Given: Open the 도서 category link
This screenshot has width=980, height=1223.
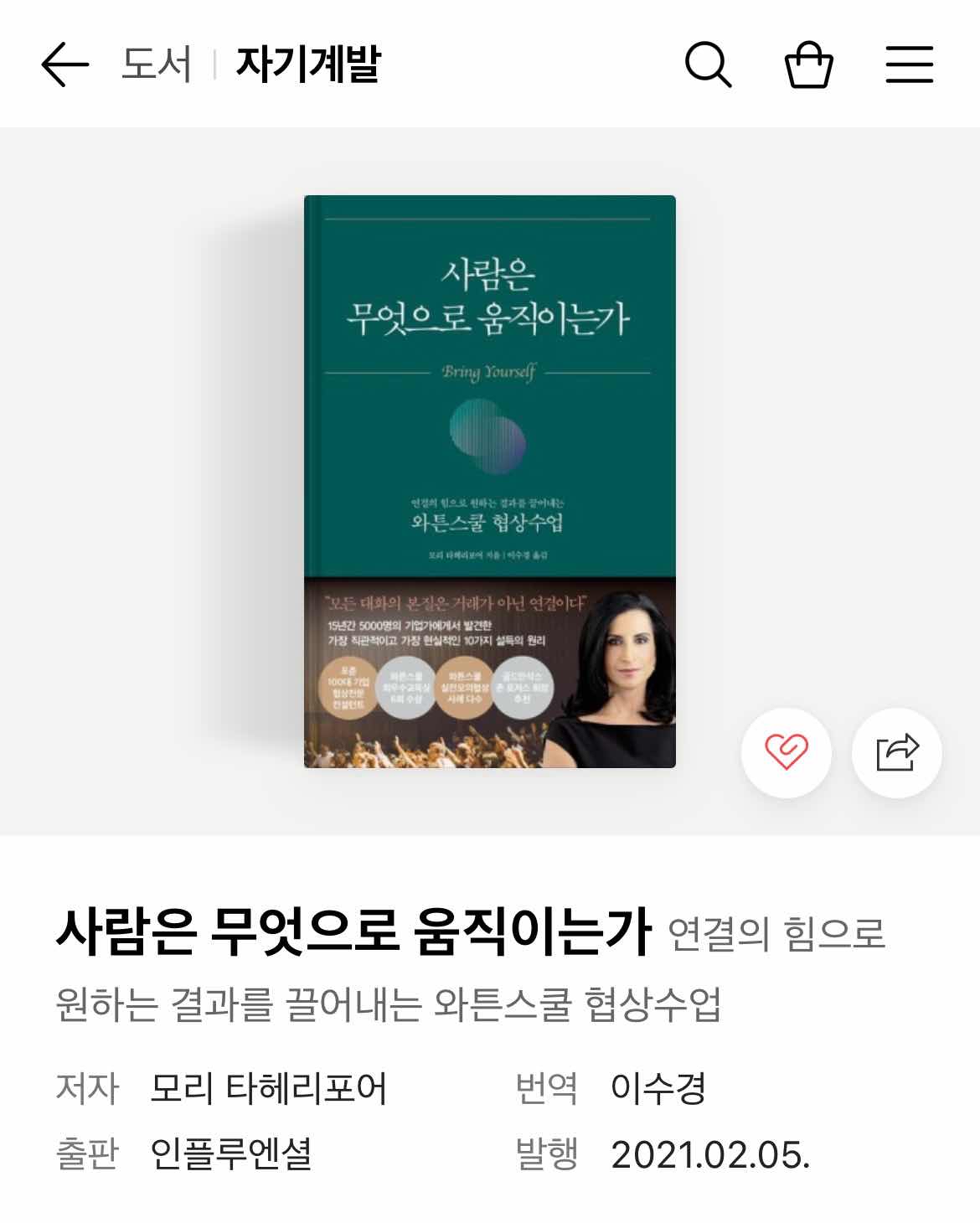Looking at the screenshot, I should pos(157,65).
